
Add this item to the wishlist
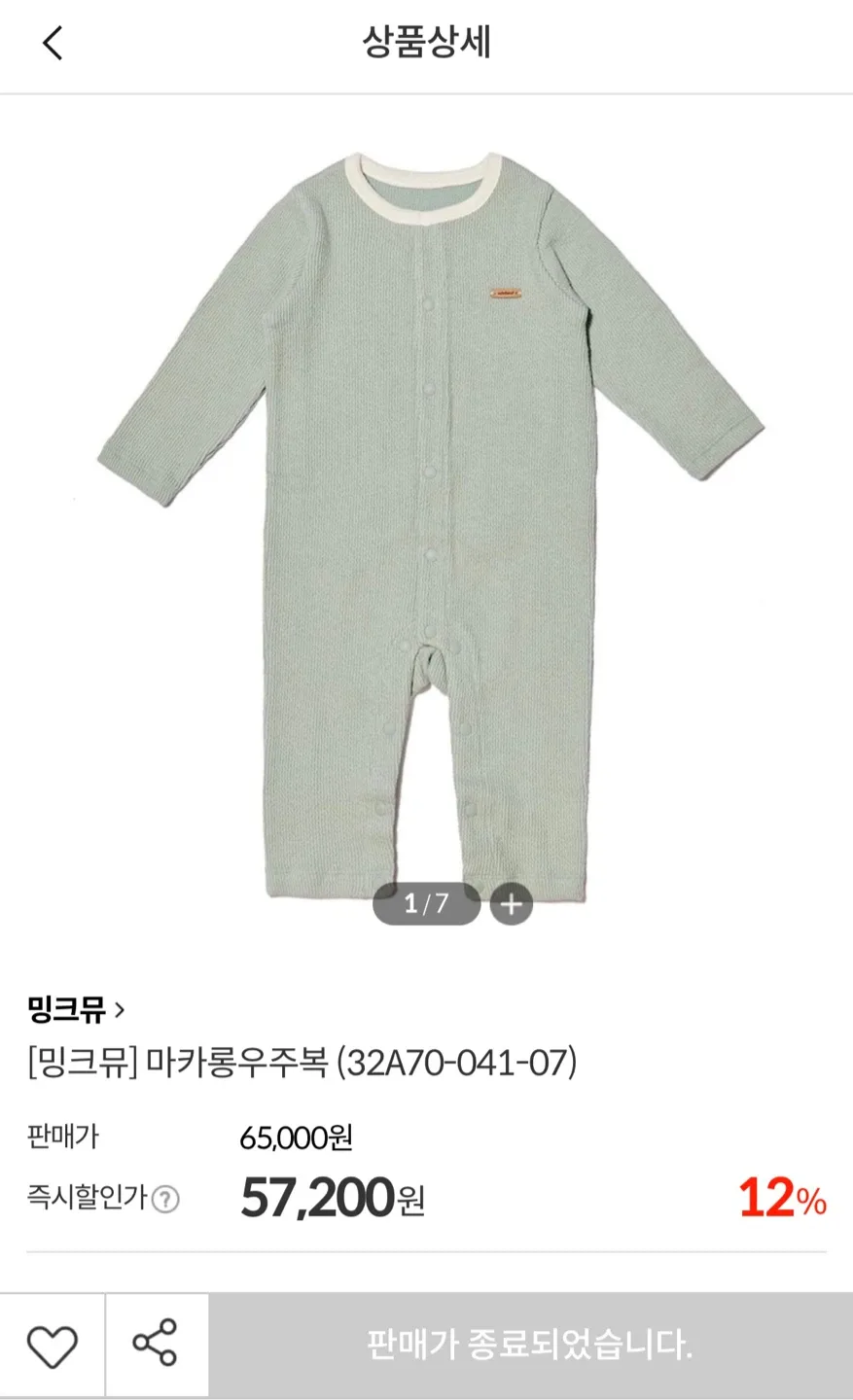click(x=53, y=1346)
